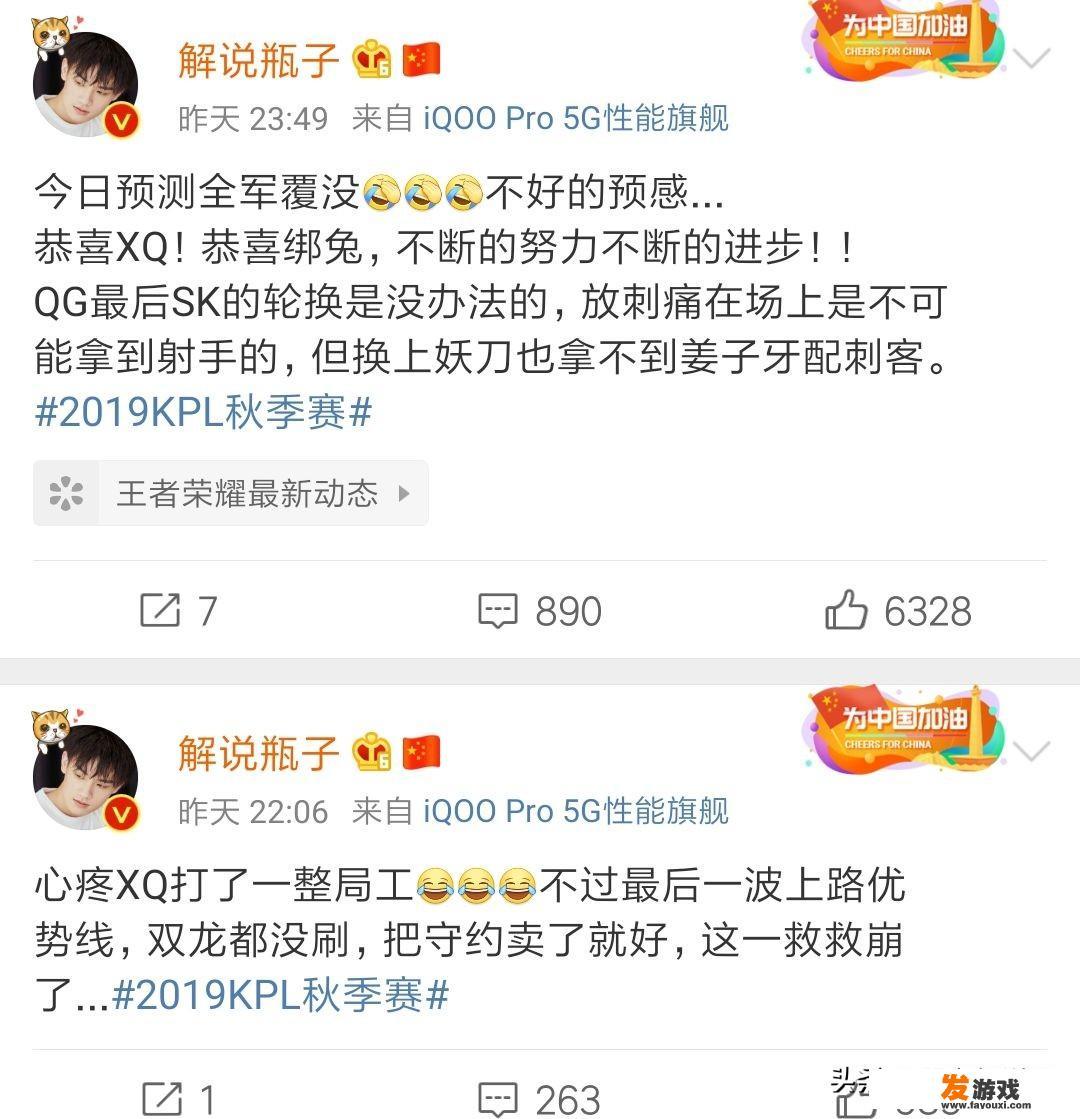The image size is (1080, 1119).
Task: Open #2019KPL秋季赛# hashtag in the 22:06 post
Action: (280, 996)
